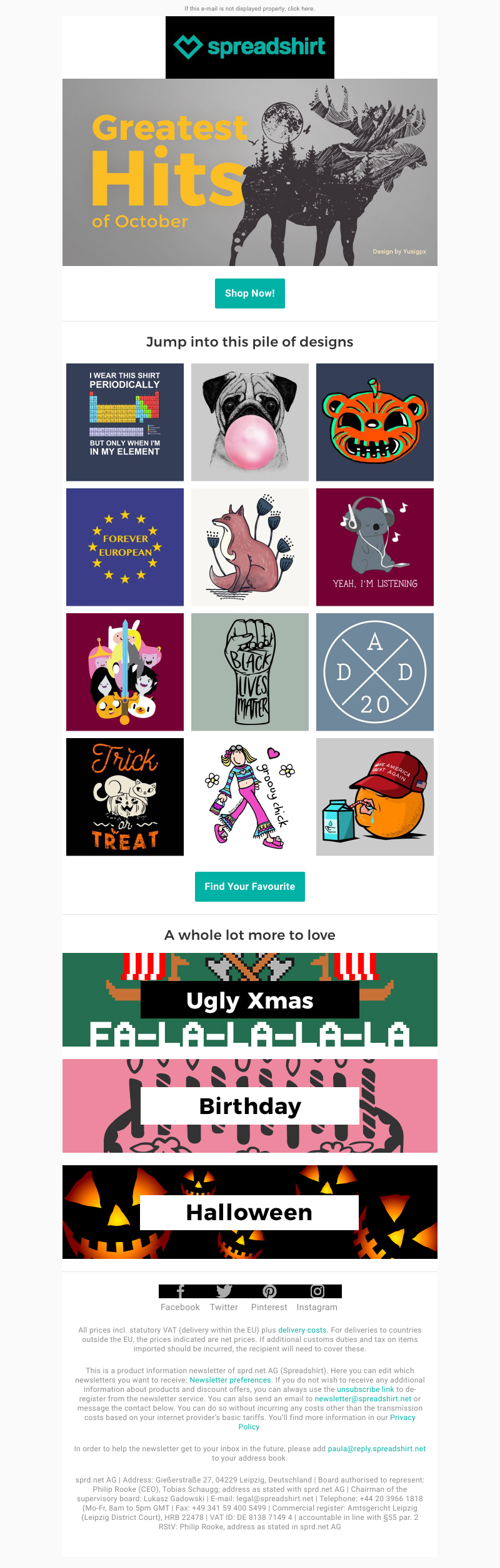
Task: Tap the Find Your Favourite button
Action: pyautogui.click(x=250, y=887)
